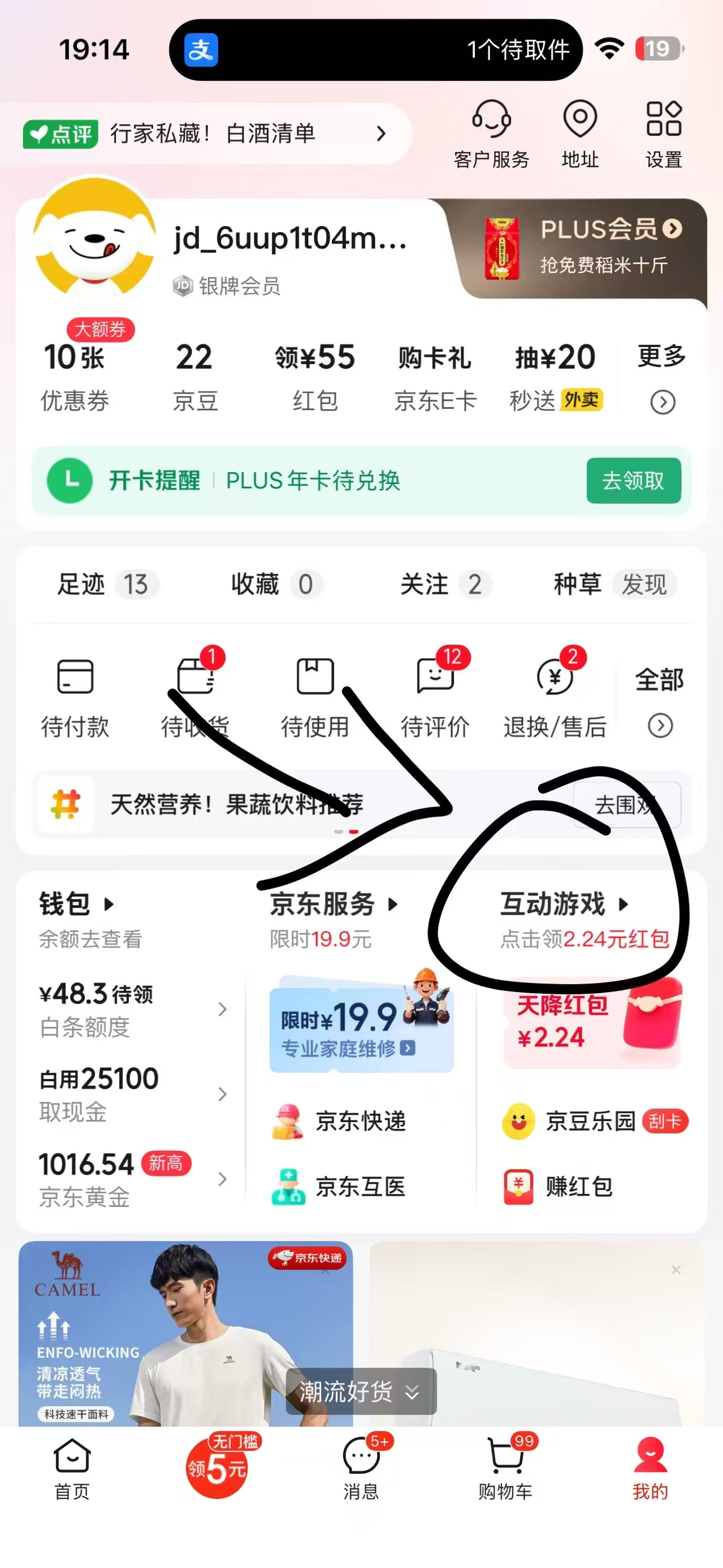Check 京豆 balance
The width and height of the screenshot is (723, 1568).
pyautogui.click(x=195, y=375)
